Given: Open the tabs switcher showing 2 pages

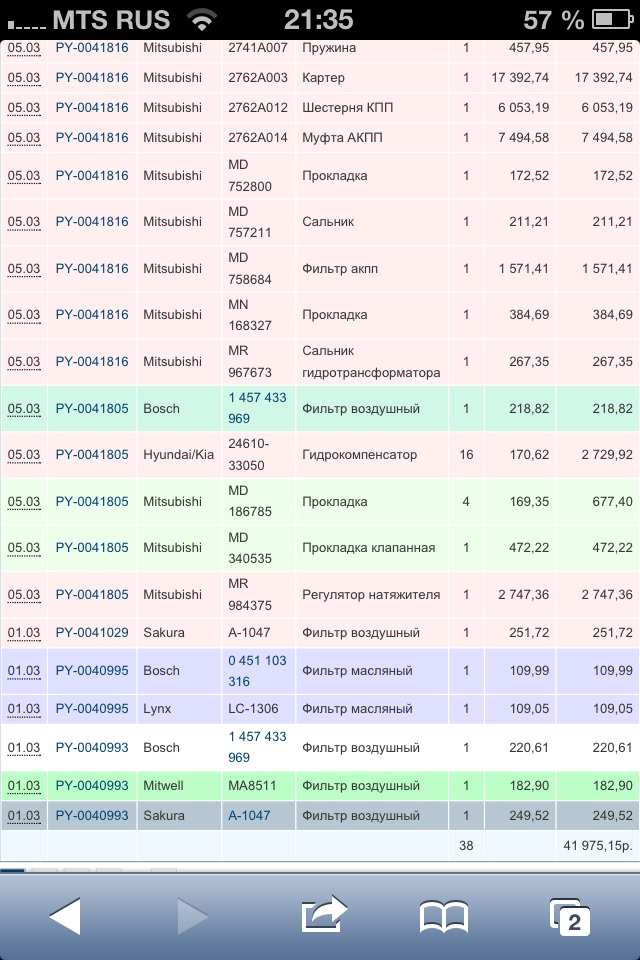Looking at the screenshot, I should (570, 917).
